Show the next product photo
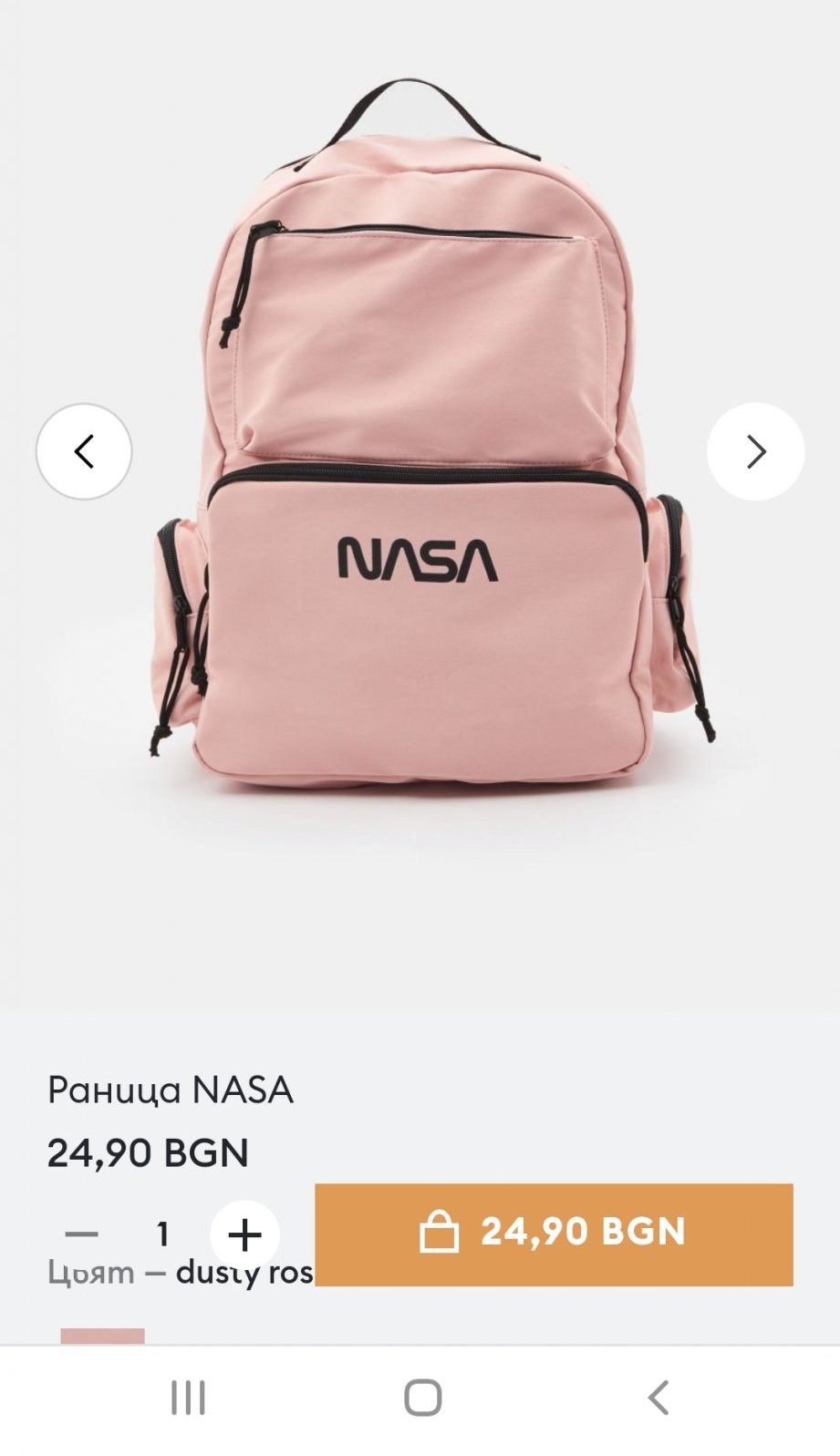Screen dimensions: 840x1456 pos(755,451)
